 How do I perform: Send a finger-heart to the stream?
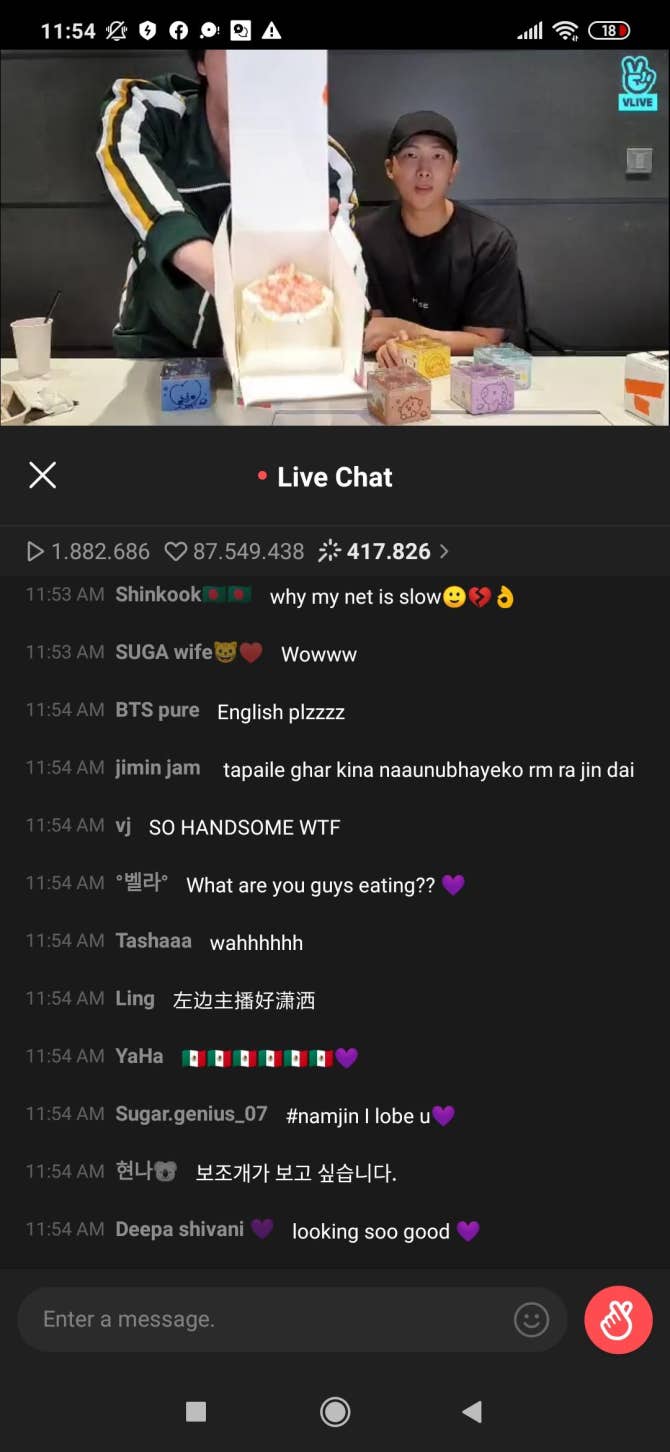[x=618, y=1320]
